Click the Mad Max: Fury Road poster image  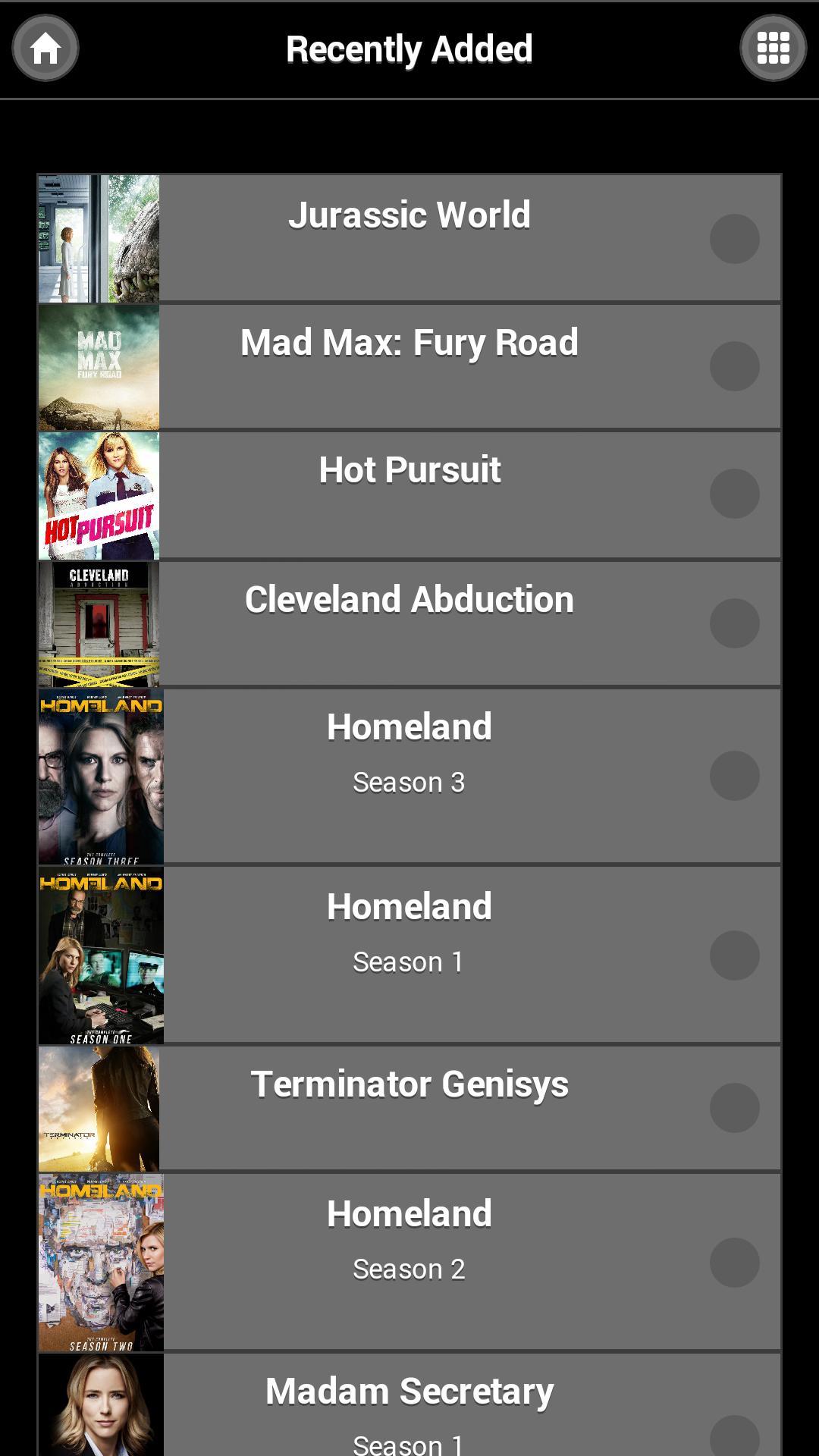pos(99,367)
